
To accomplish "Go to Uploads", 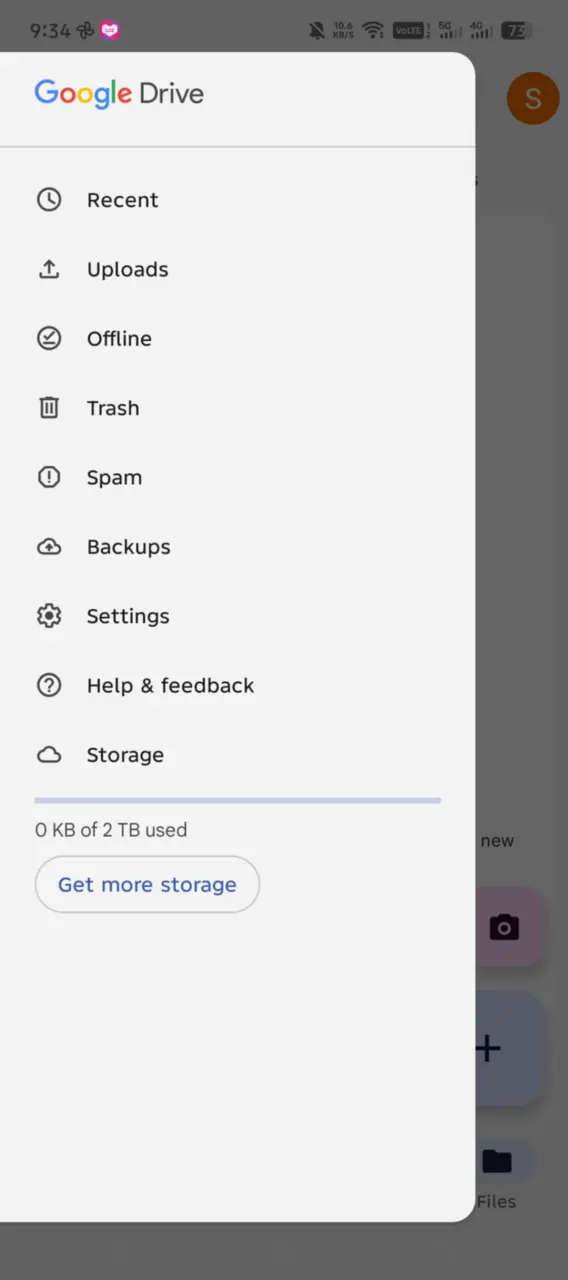I will pos(237,269).
